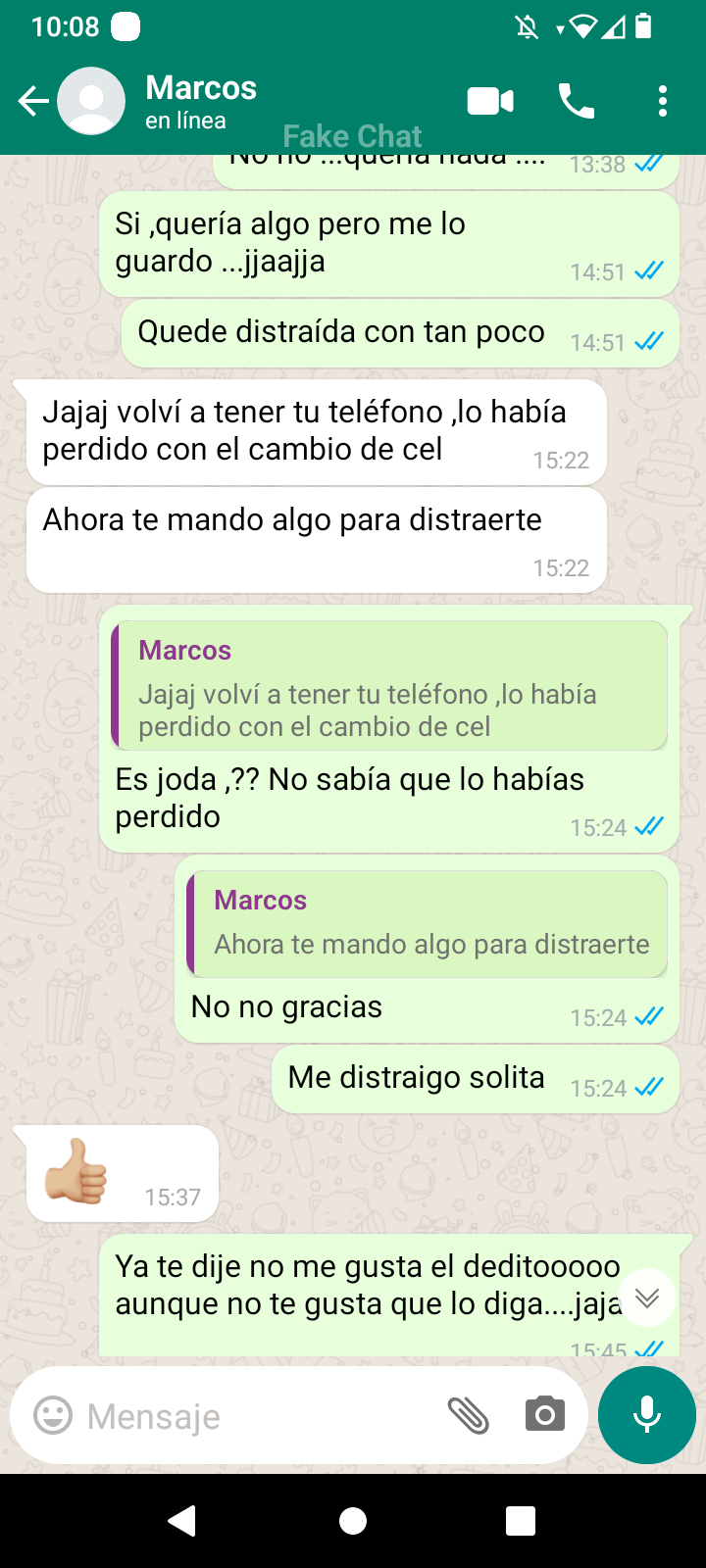Record a voice message with microphone
Image resolution: width=706 pixels, height=1568 pixels.
[647, 1416]
